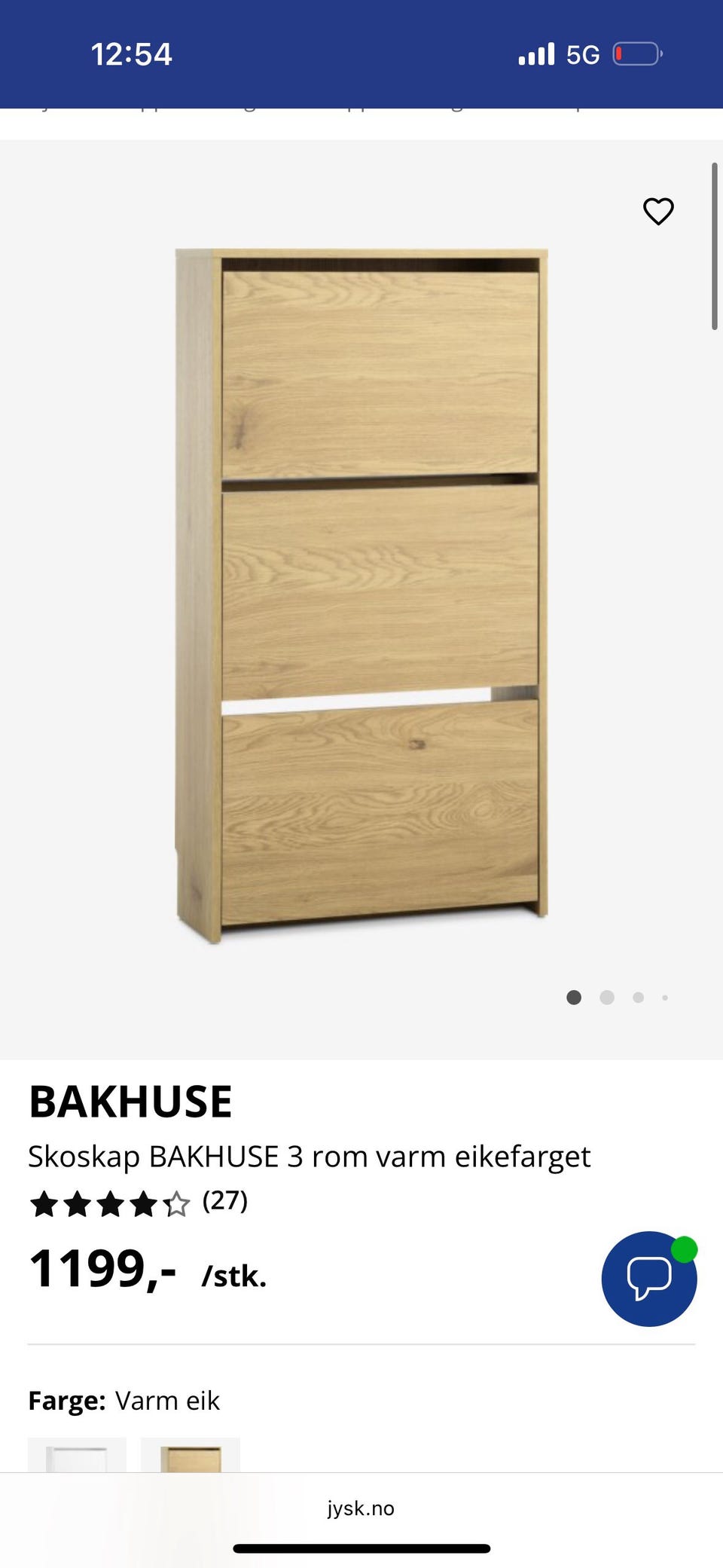Tap the 5G network indicator
The image size is (723, 1568).
(583, 53)
